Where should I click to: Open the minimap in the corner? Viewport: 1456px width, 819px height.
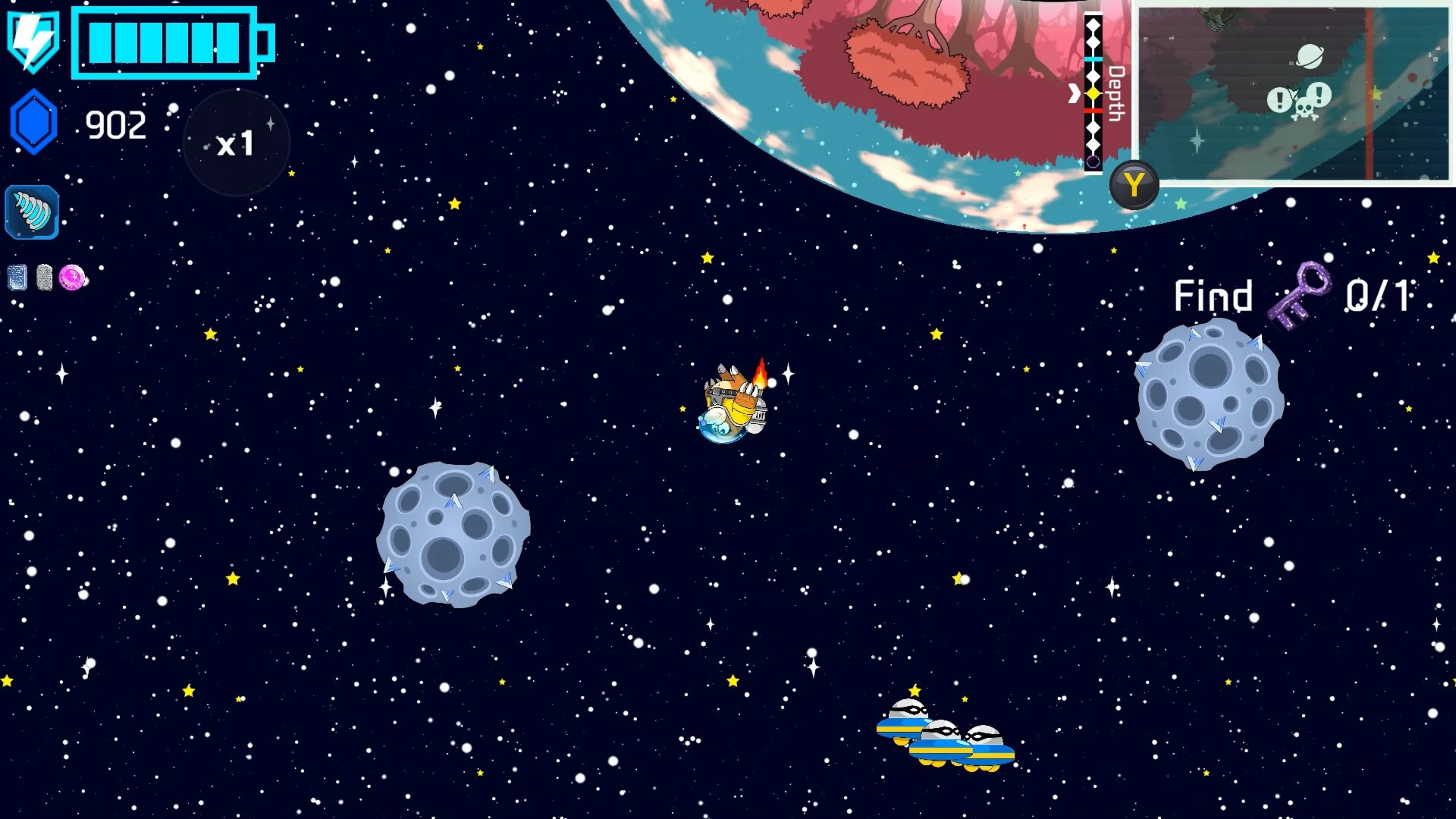(1293, 93)
